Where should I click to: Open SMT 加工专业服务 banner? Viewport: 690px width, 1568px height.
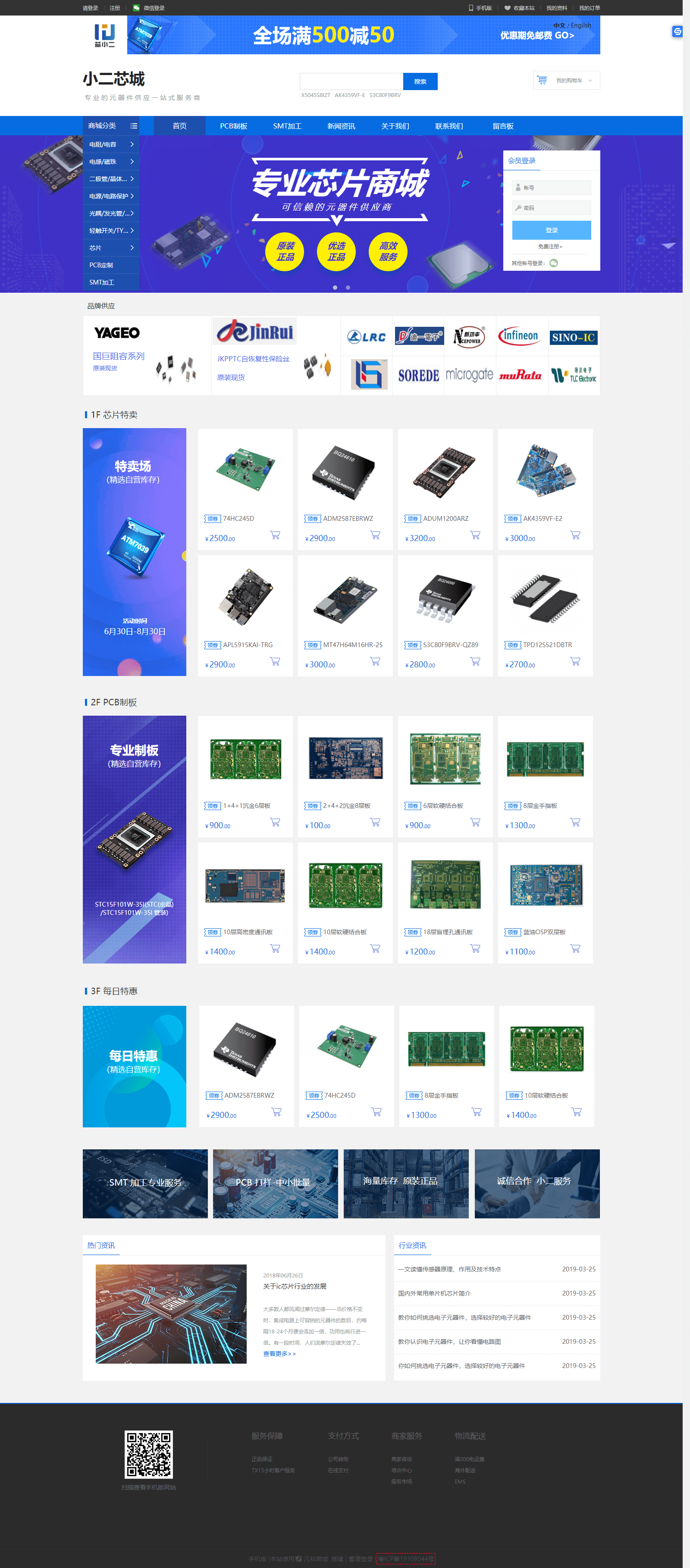[145, 1183]
